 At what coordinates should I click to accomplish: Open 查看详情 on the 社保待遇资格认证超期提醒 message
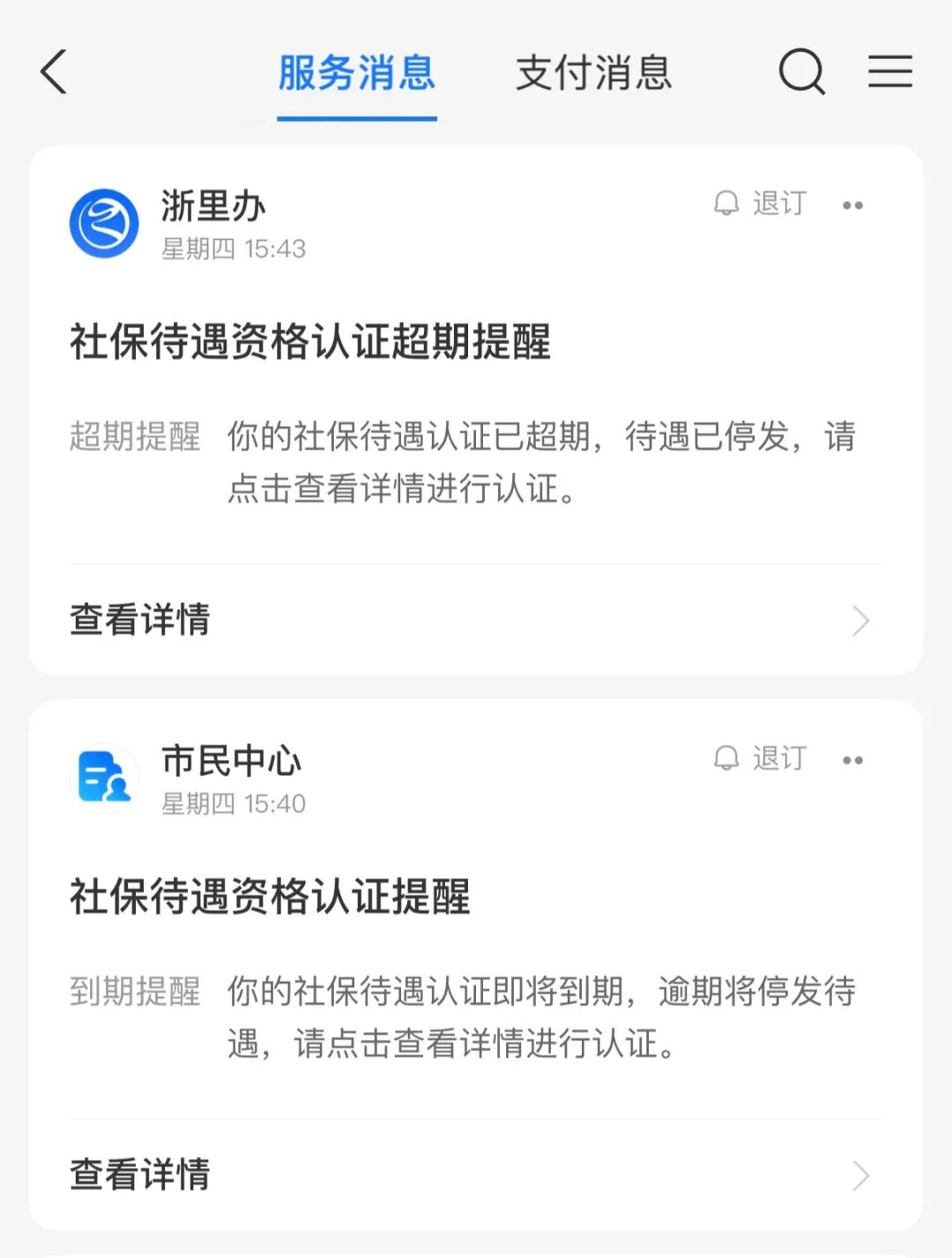(141, 621)
